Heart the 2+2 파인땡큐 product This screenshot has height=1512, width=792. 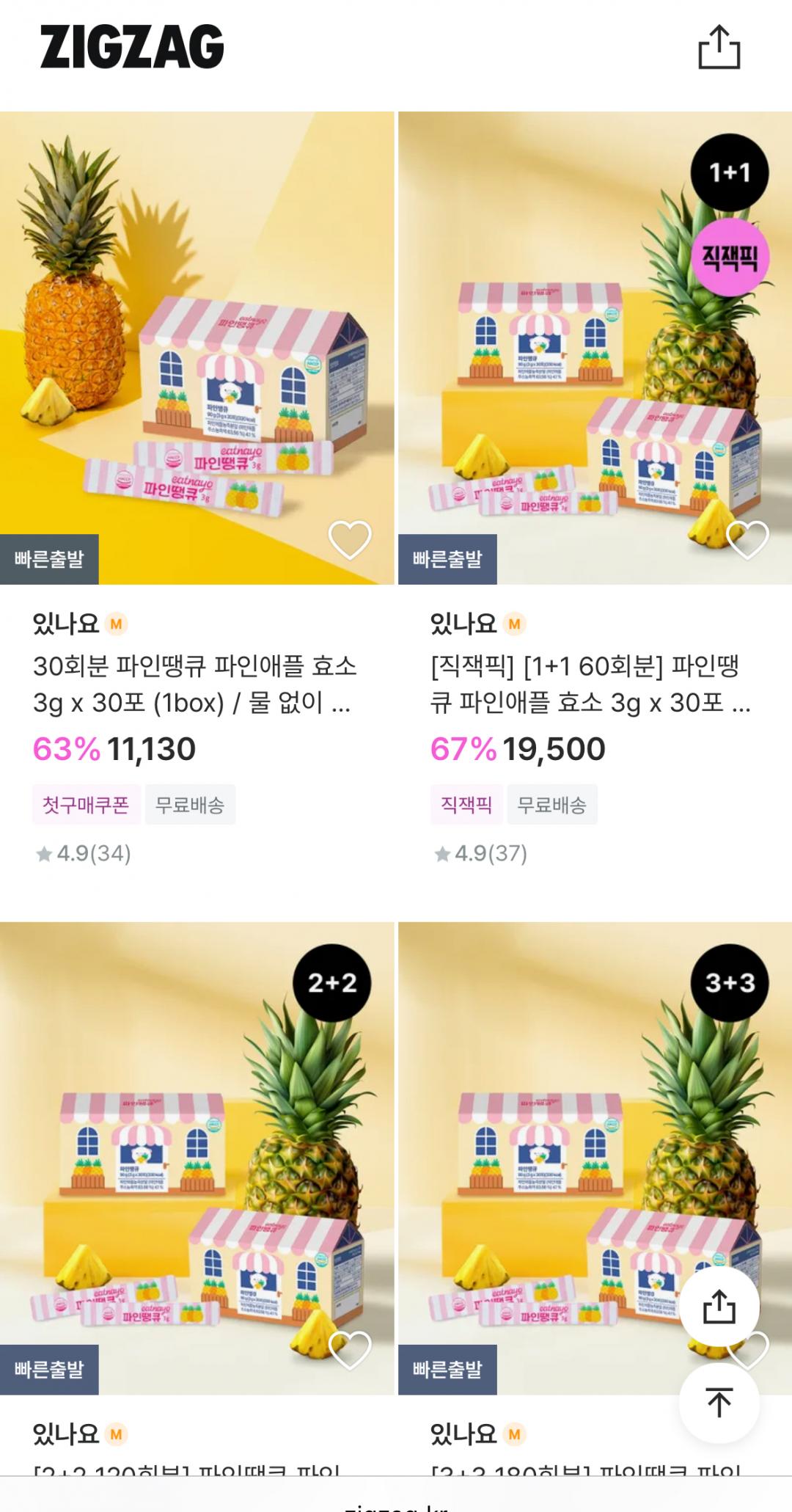pyautogui.click(x=350, y=1350)
